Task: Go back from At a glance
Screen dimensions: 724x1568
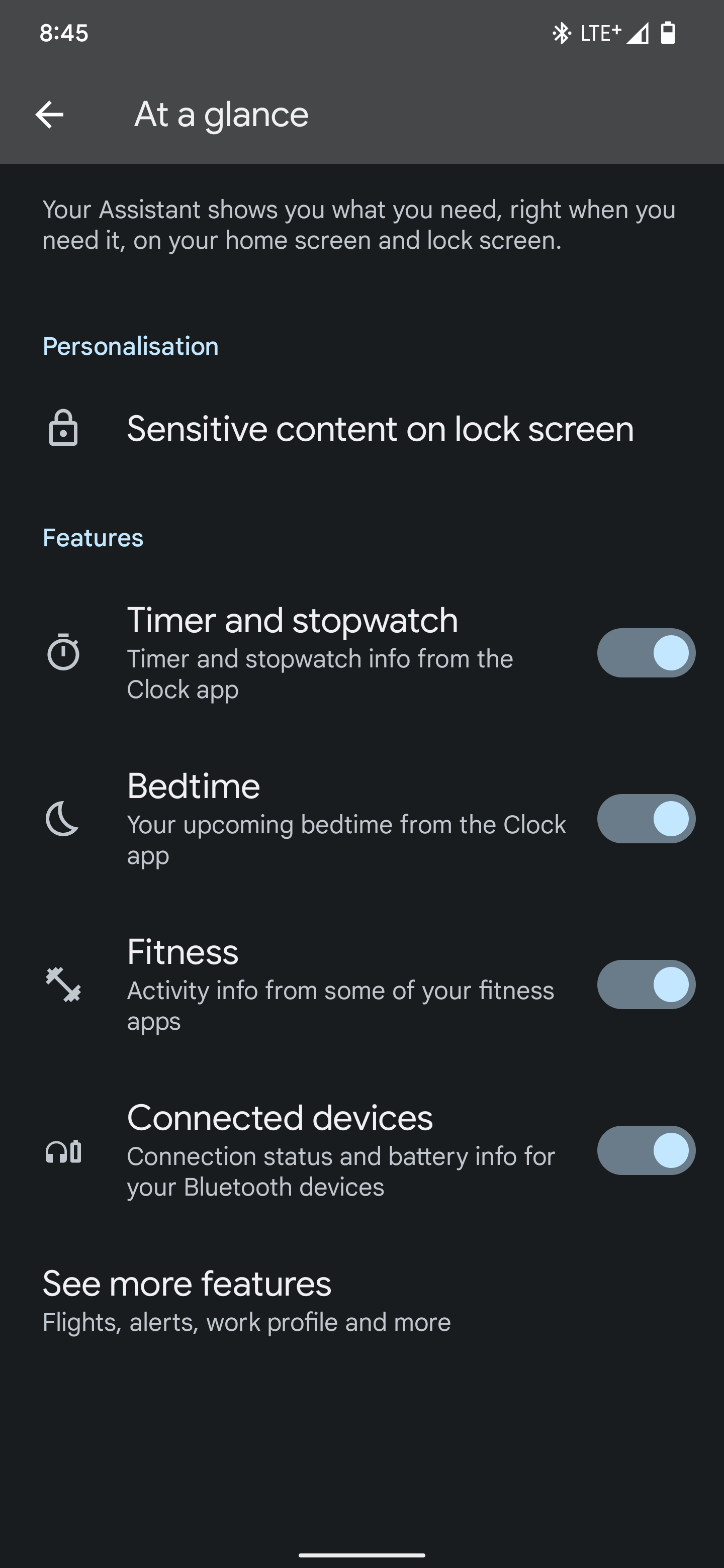Action: tap(49, 115)
